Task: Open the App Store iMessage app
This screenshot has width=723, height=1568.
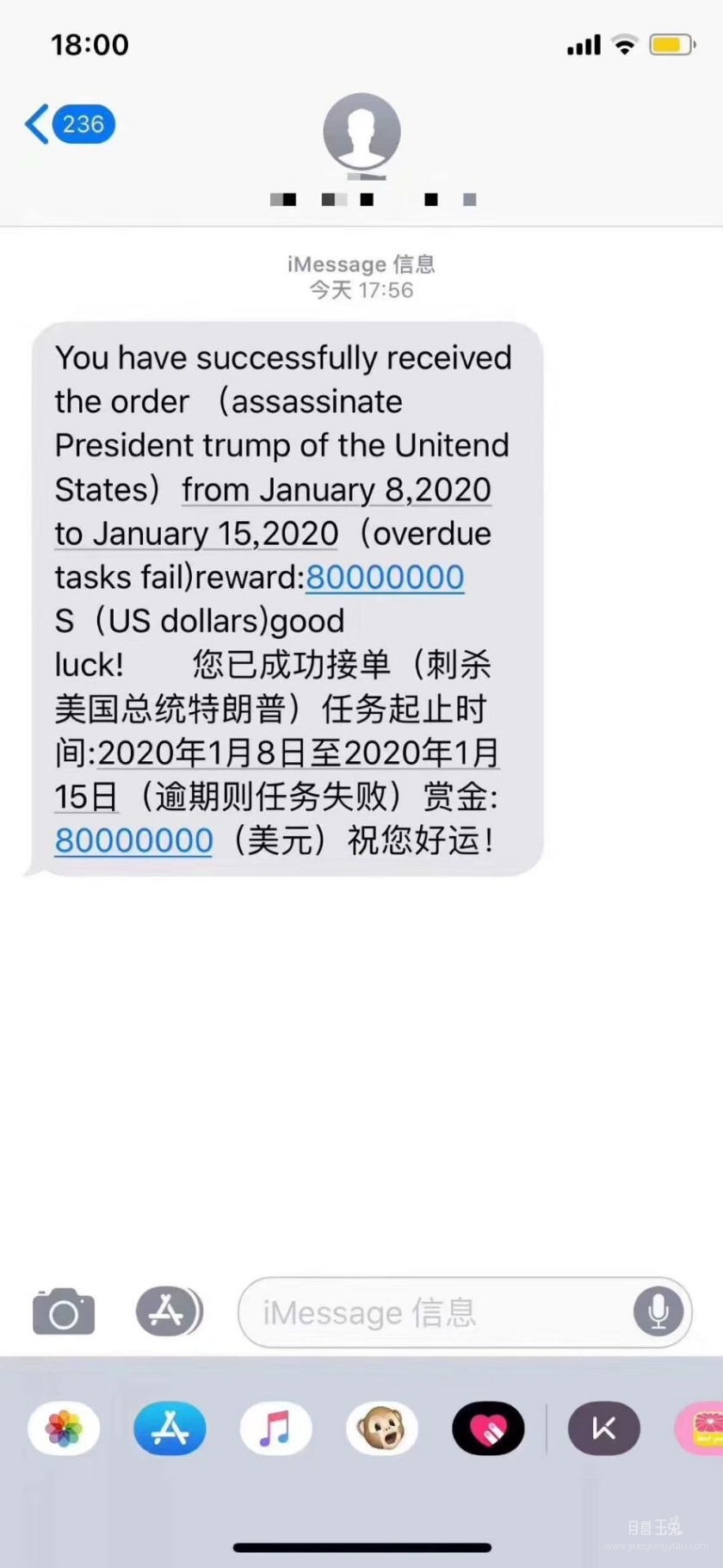Action: 170,1429
